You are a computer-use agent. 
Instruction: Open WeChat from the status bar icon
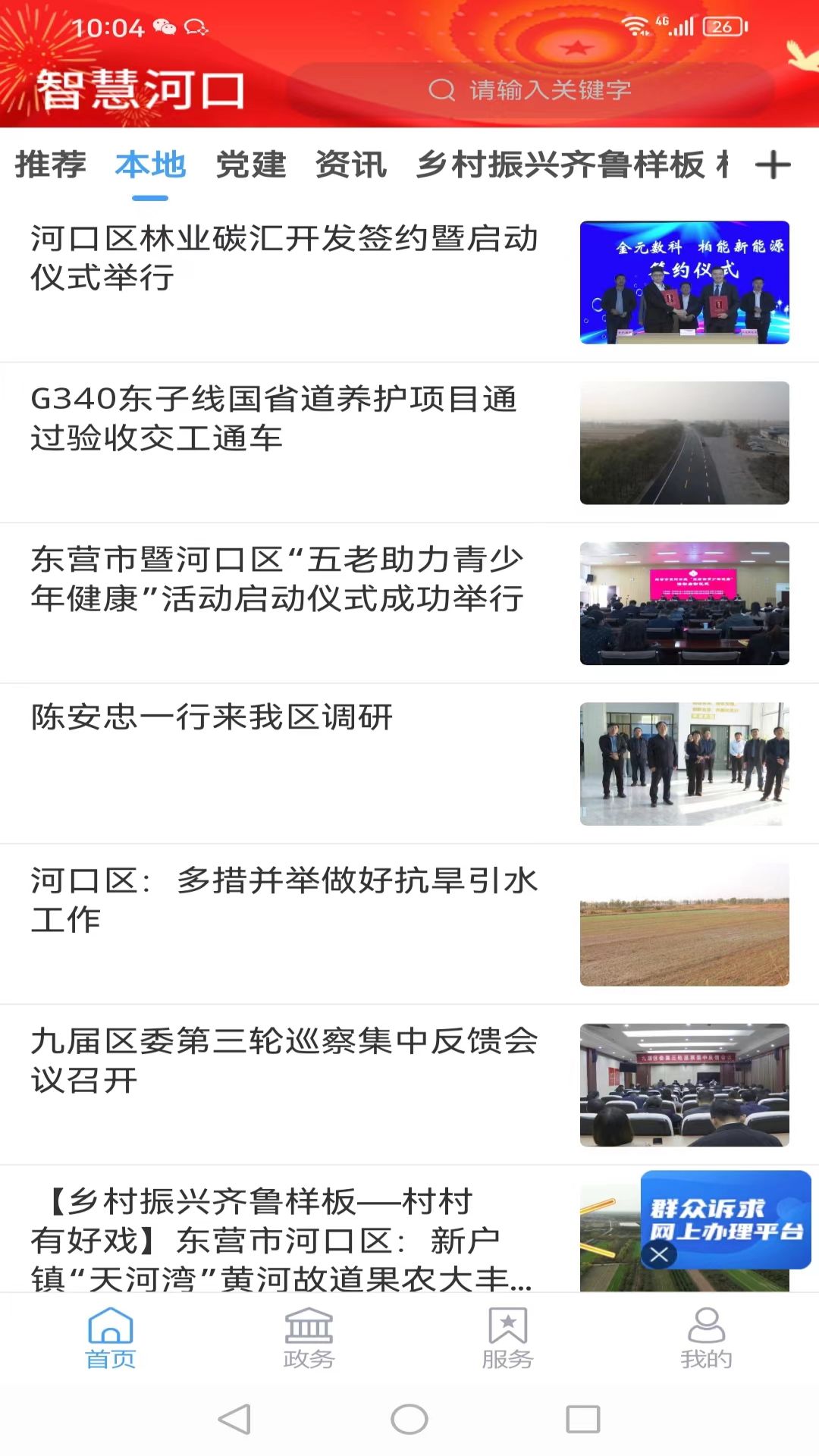pos(163,25)
